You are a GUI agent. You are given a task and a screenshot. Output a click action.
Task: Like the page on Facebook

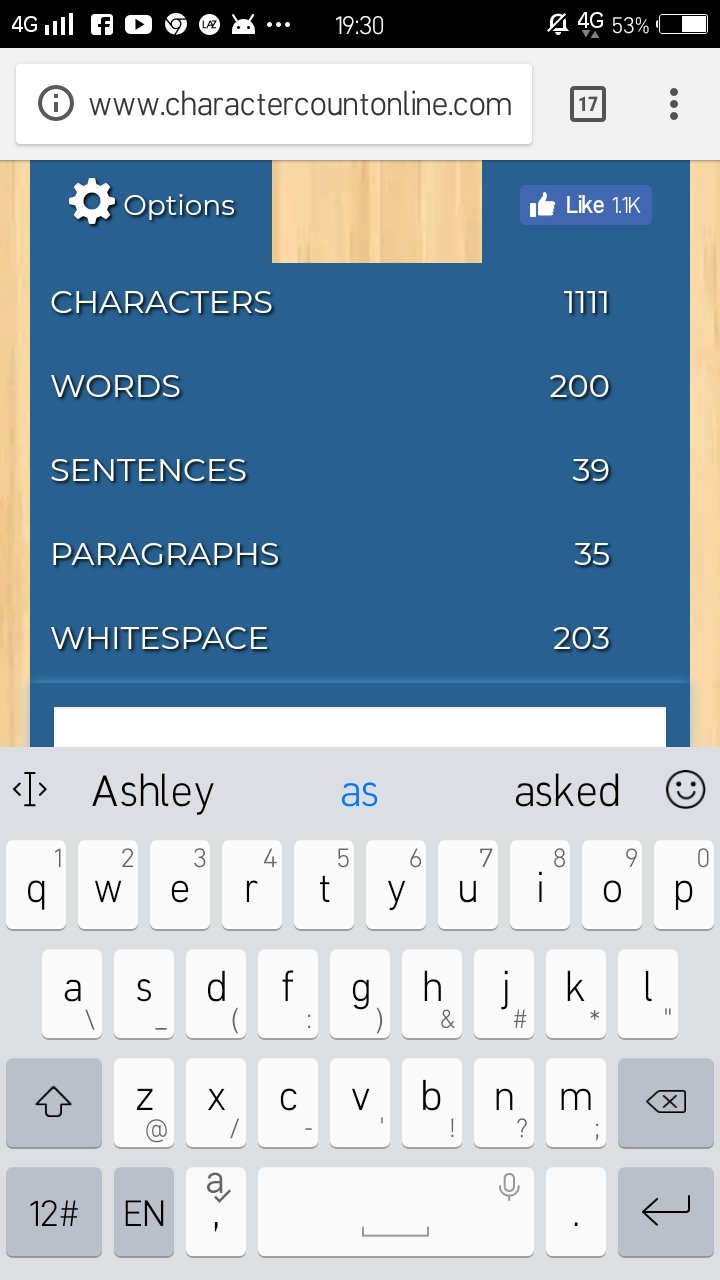[585, 205]
